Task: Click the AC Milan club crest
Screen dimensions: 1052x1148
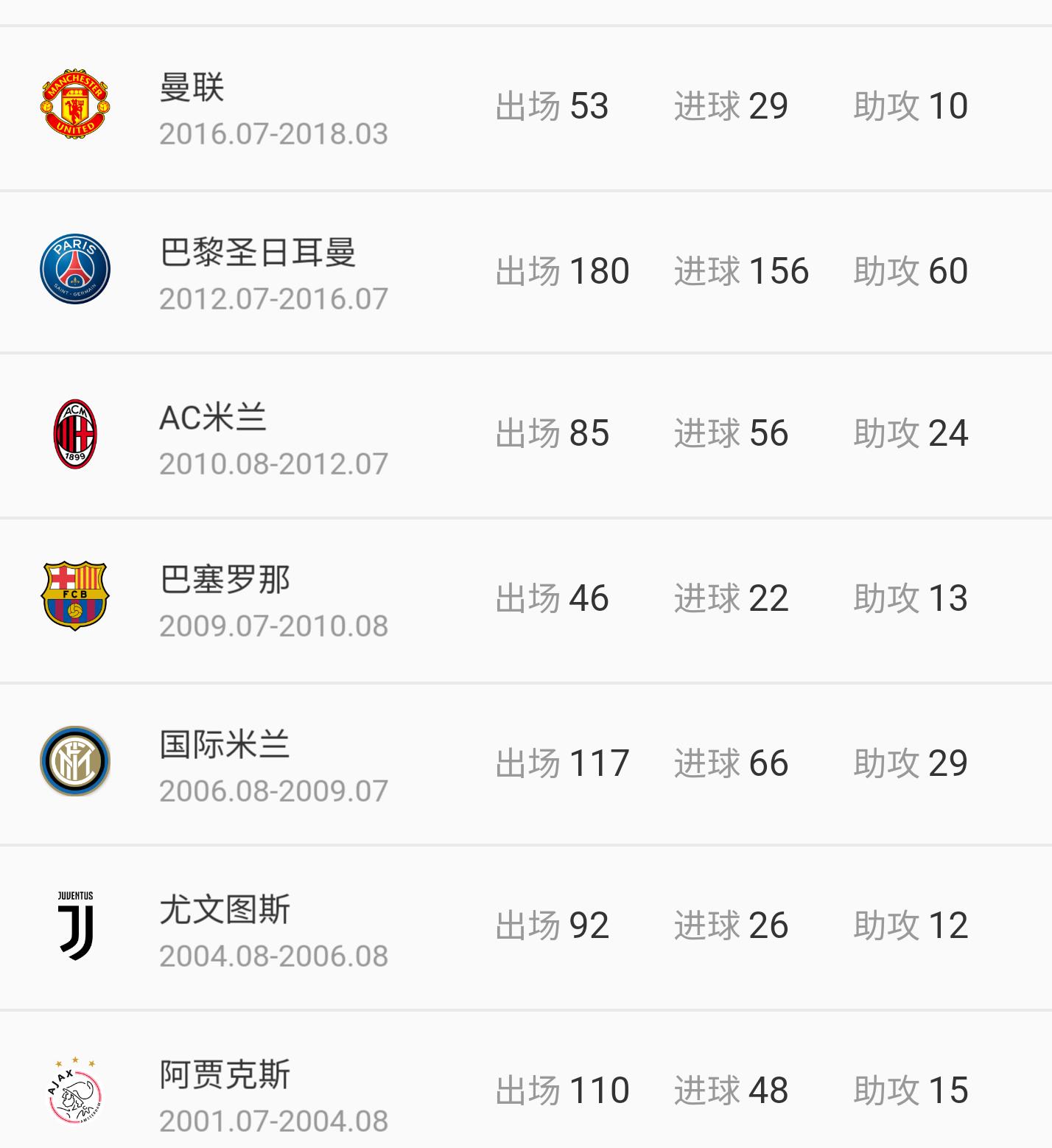Action: tap(76, 433)
